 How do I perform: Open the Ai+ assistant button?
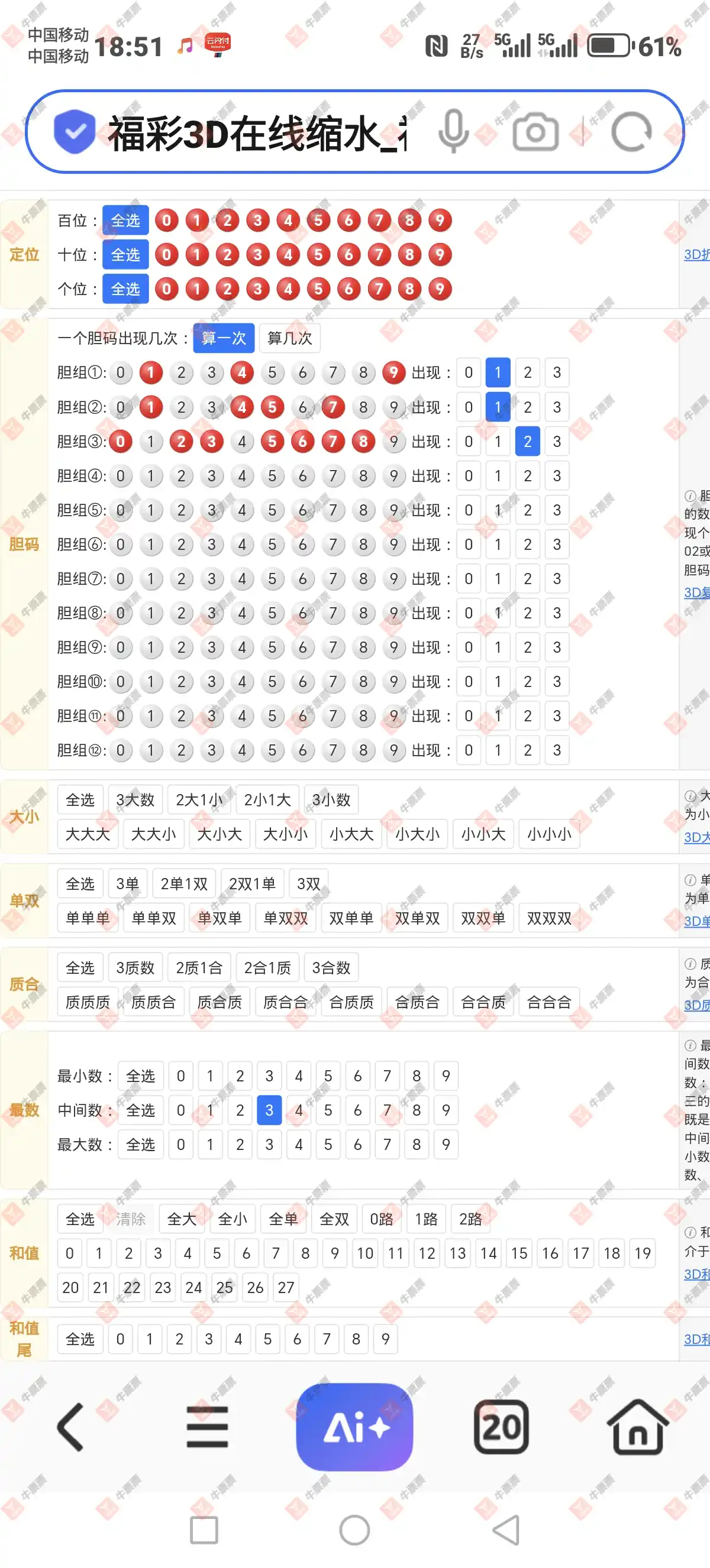coord(354,1427)
